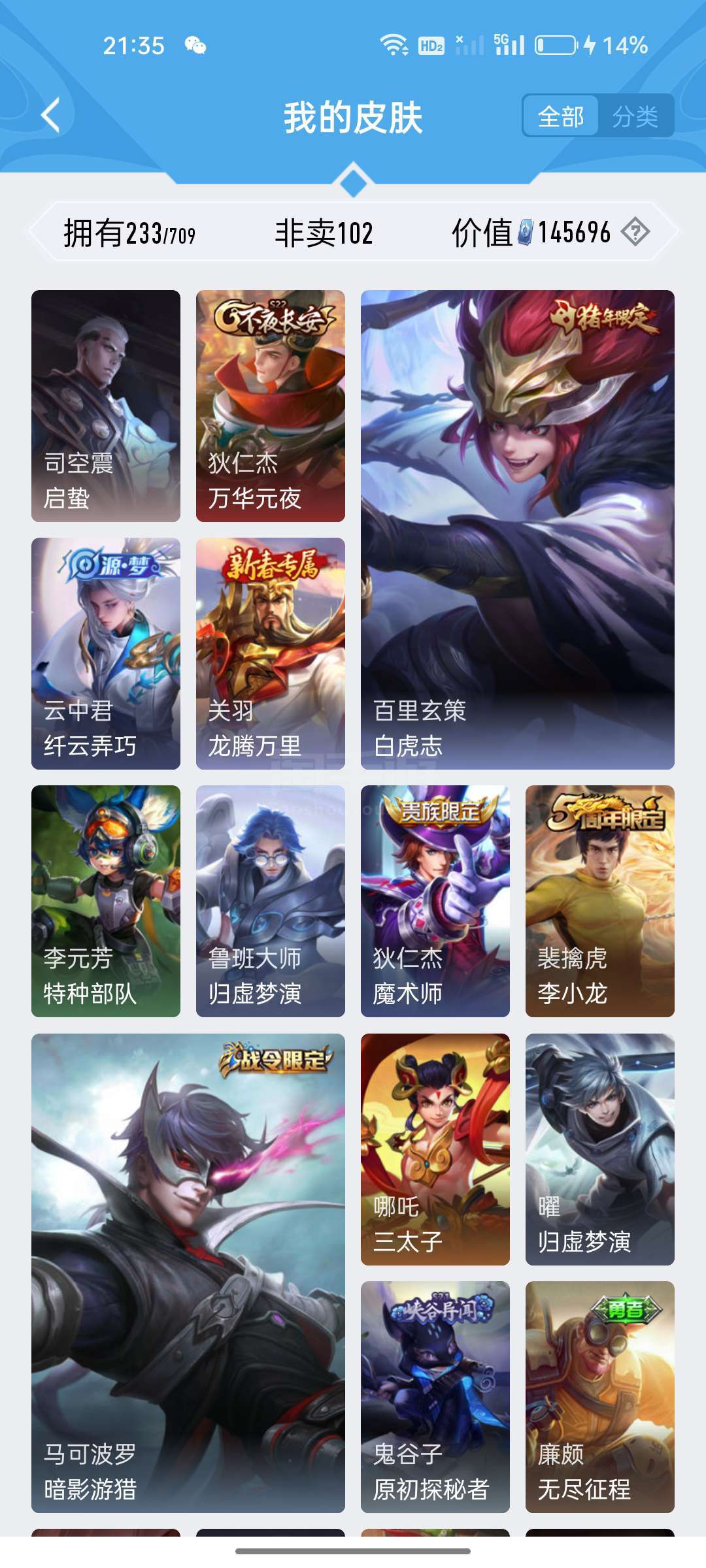Open 司空震 启蛰 skin card
The width and height of the screenshot is (706, 1568).
coord(106,406)
